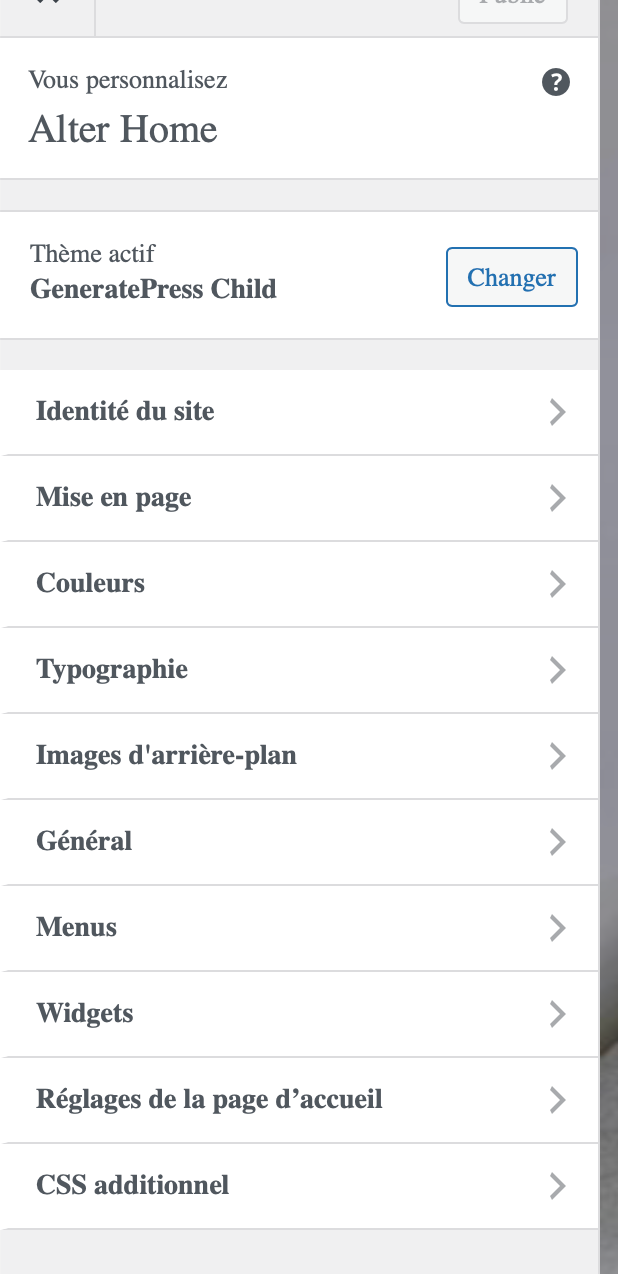Open Typographie settings

click(300, 670)
